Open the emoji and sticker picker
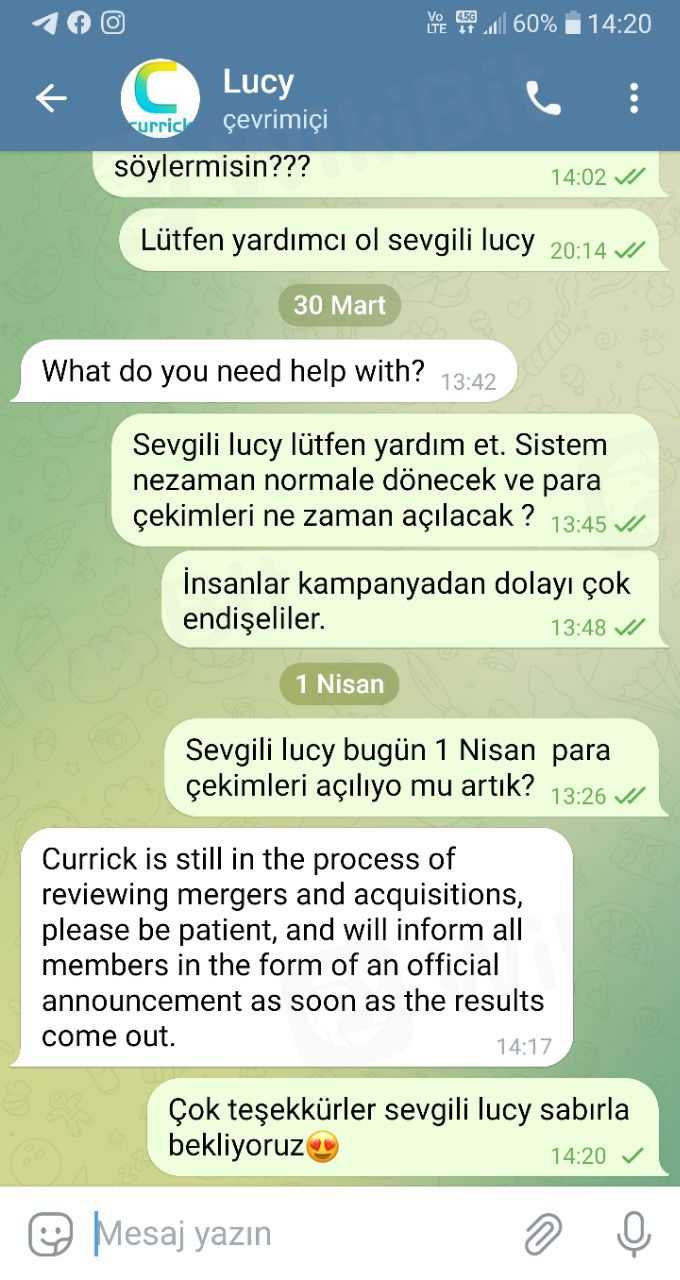Image resolution: width=680 pixels, height=1280 pixels. 50,1234
